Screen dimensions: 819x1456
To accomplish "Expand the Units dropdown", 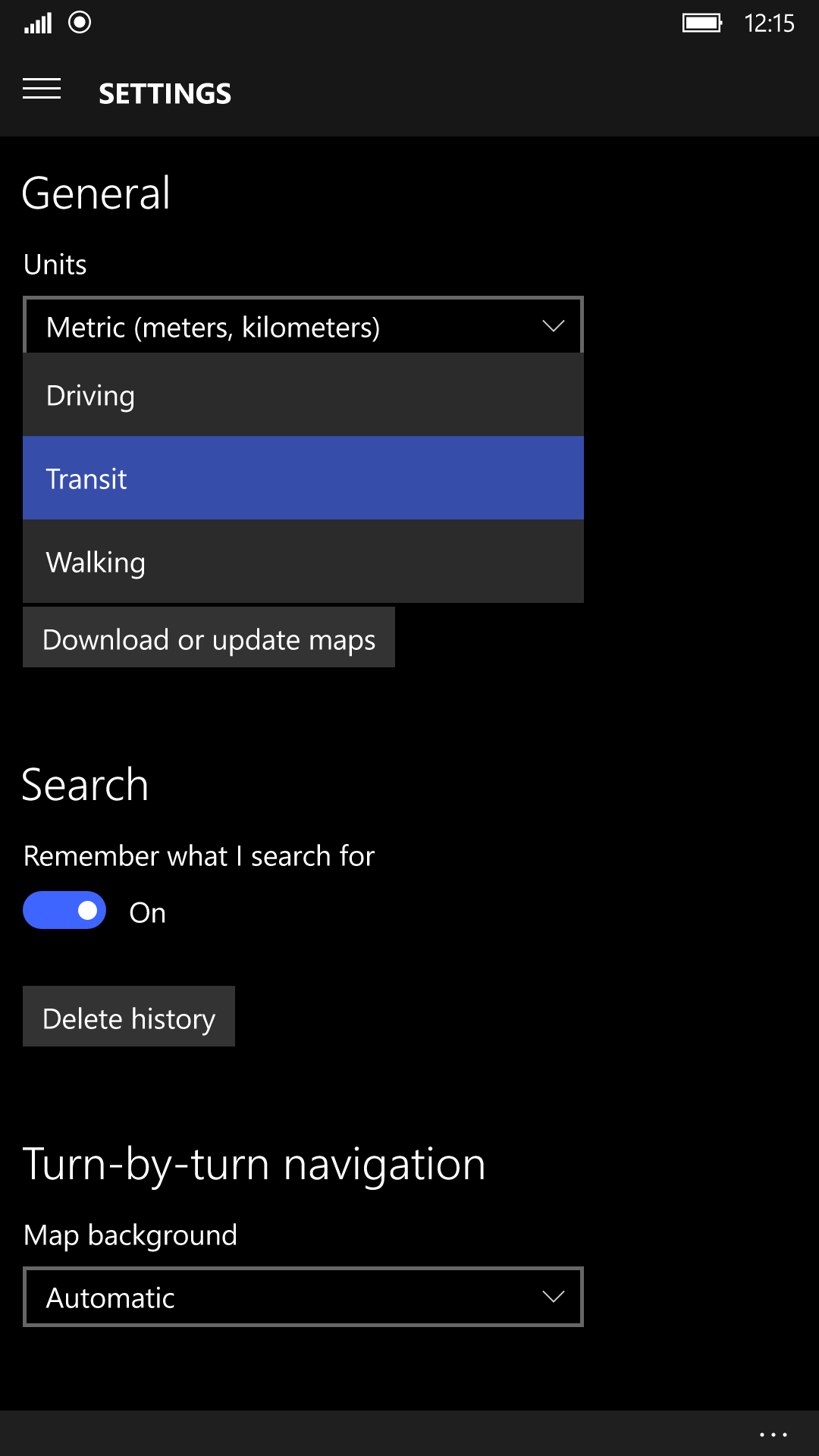I will pyautogui.click(x=303, y=326).
